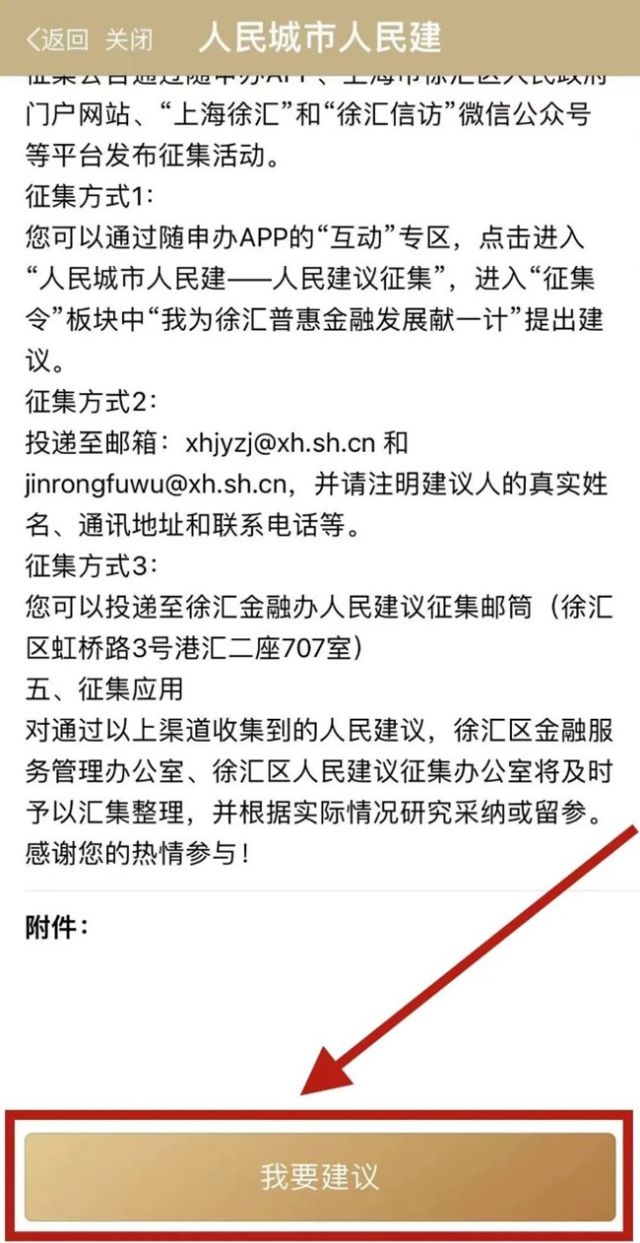
Task: Go back using the 返回 button
Action: [x=57, y=39]
